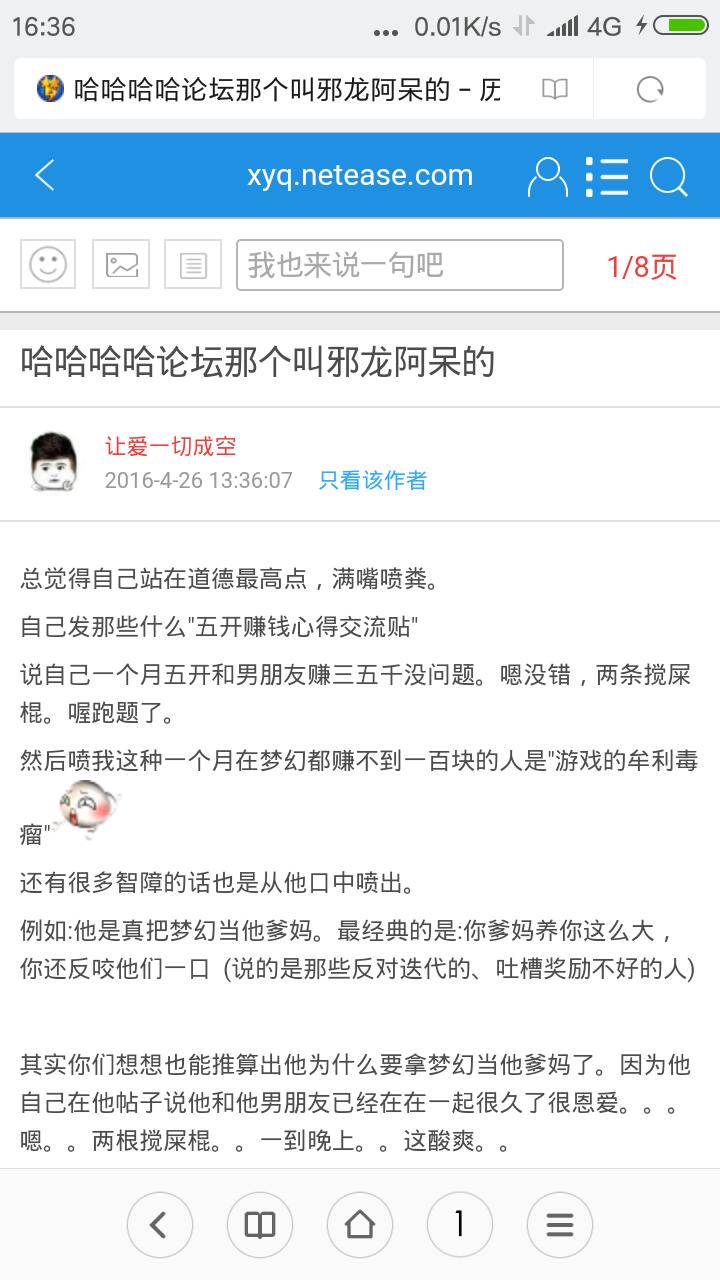Viewport: 720px width, 1280px height.
Task: Filter posts with 只看该作者
Action: 372,481
